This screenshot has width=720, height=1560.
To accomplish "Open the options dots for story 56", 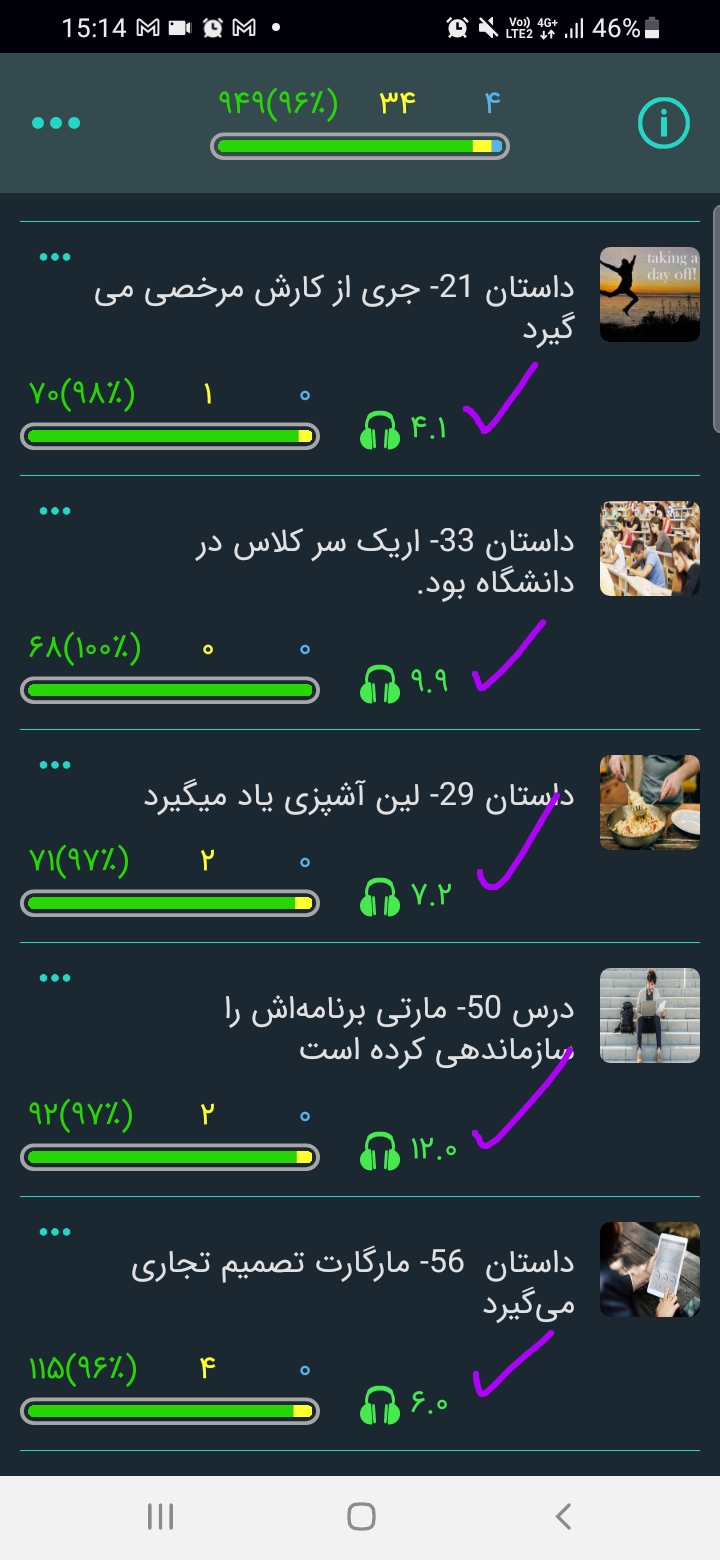I will tap(55, 1232).
